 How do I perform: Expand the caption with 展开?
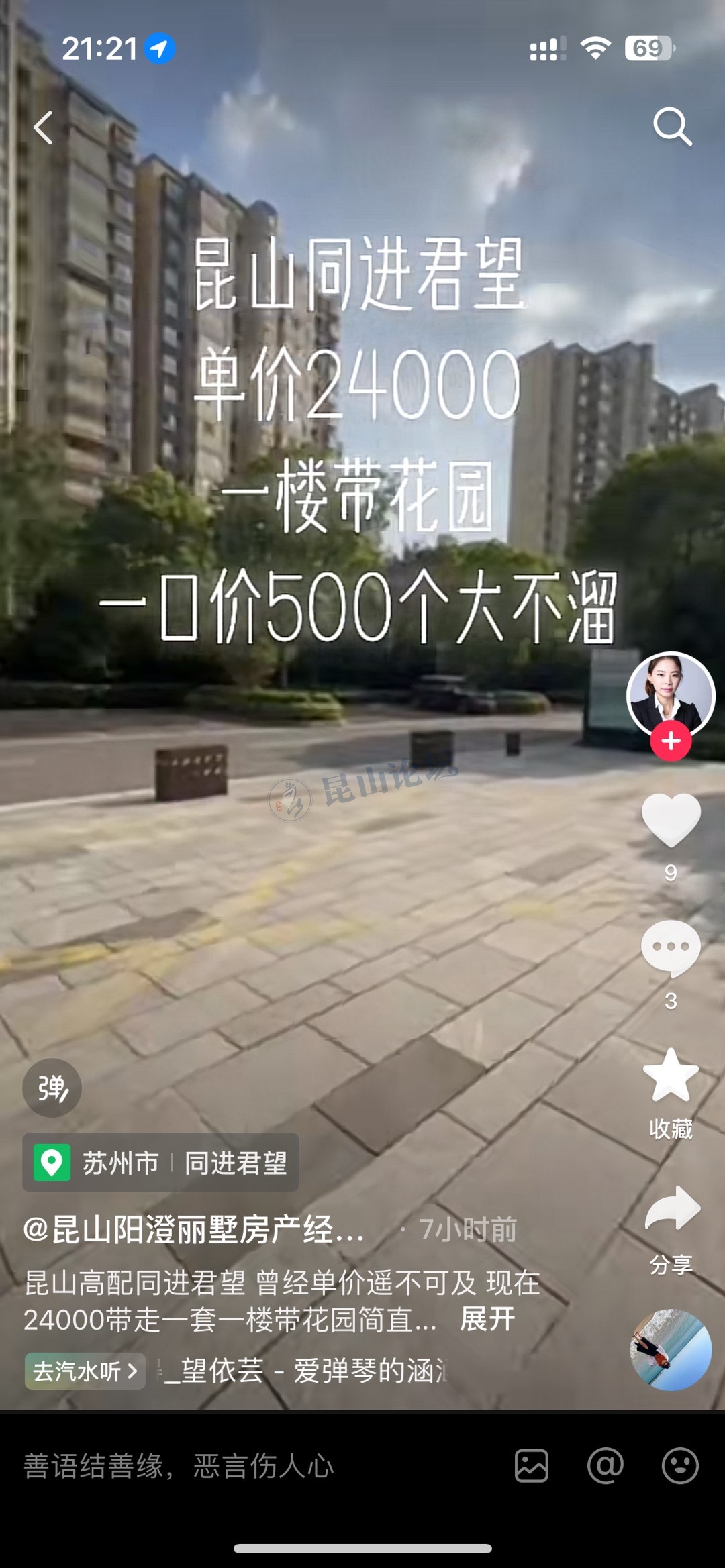coord(487,1320)
